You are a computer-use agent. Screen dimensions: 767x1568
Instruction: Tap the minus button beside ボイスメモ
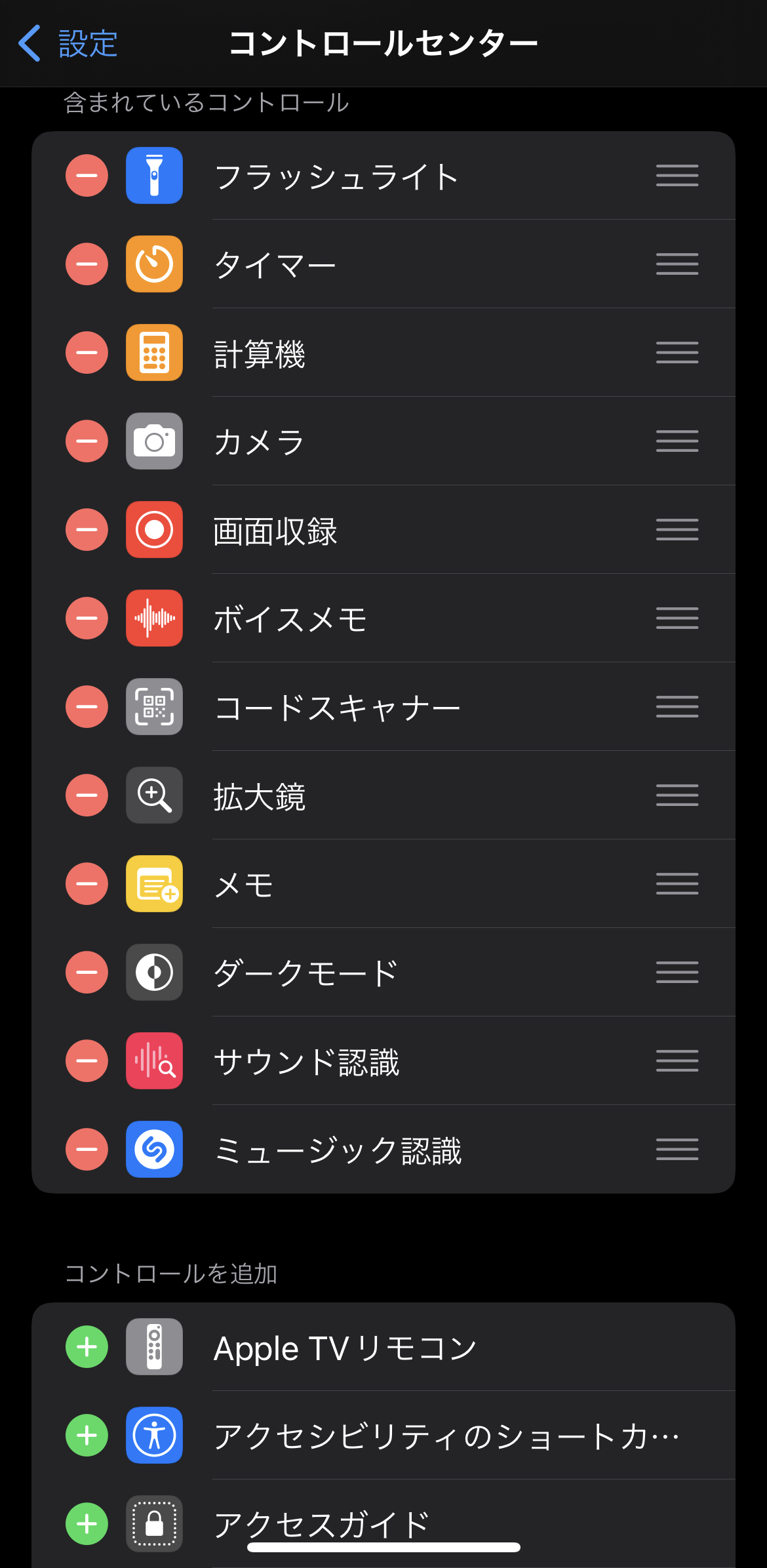[x=87, y=618]
